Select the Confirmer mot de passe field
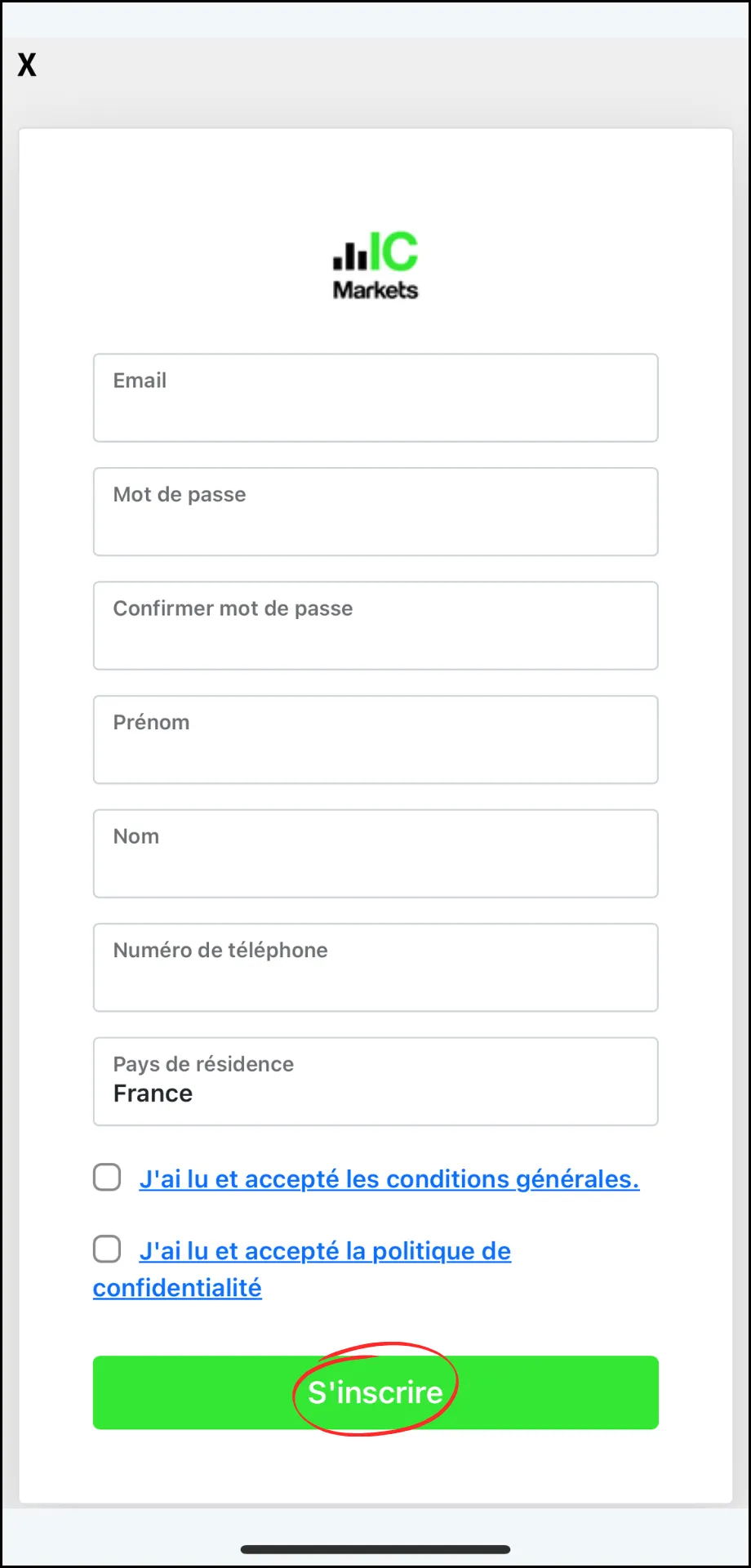This screenshot has height=1568, width=751. tap(375, 626)
